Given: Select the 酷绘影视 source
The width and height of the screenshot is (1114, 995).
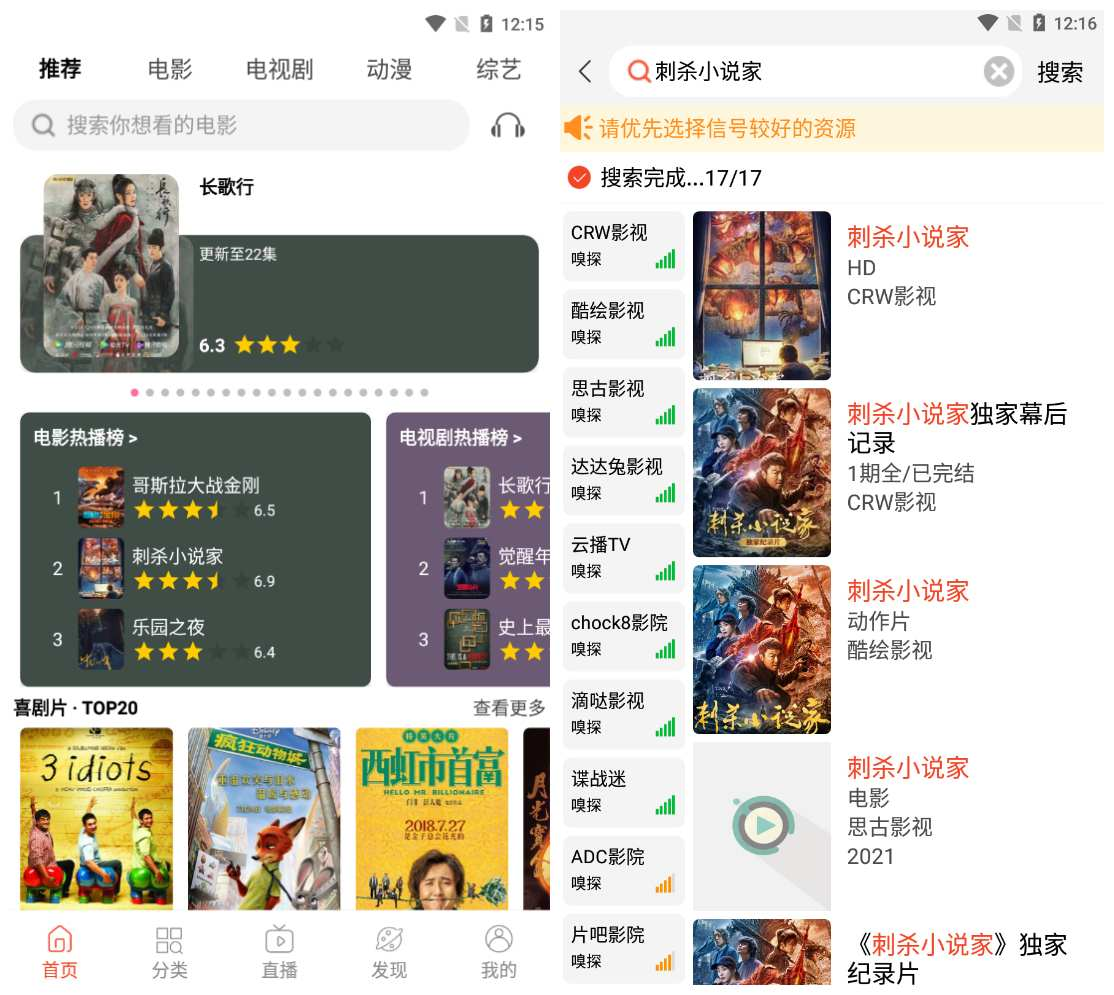Looking at the screenshot, I should (623, 323).
